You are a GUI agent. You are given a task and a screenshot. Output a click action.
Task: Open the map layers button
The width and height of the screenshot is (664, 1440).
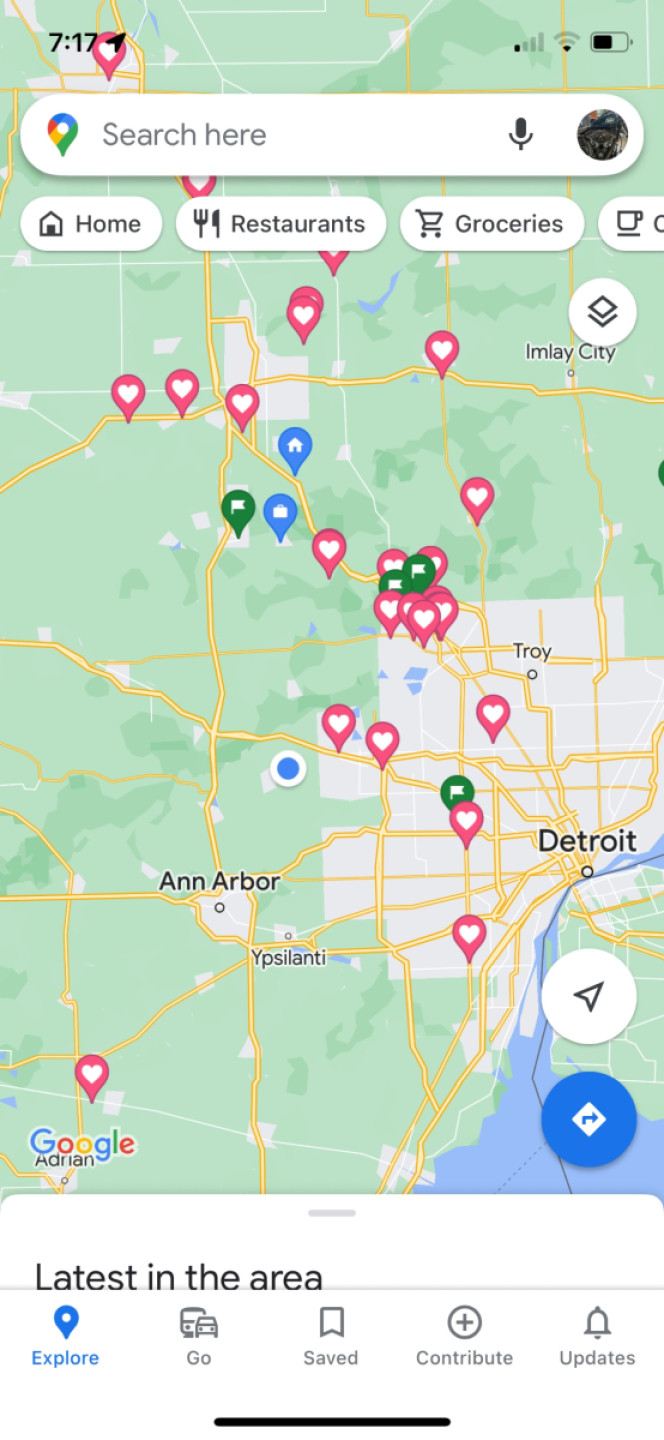point(602,313)
